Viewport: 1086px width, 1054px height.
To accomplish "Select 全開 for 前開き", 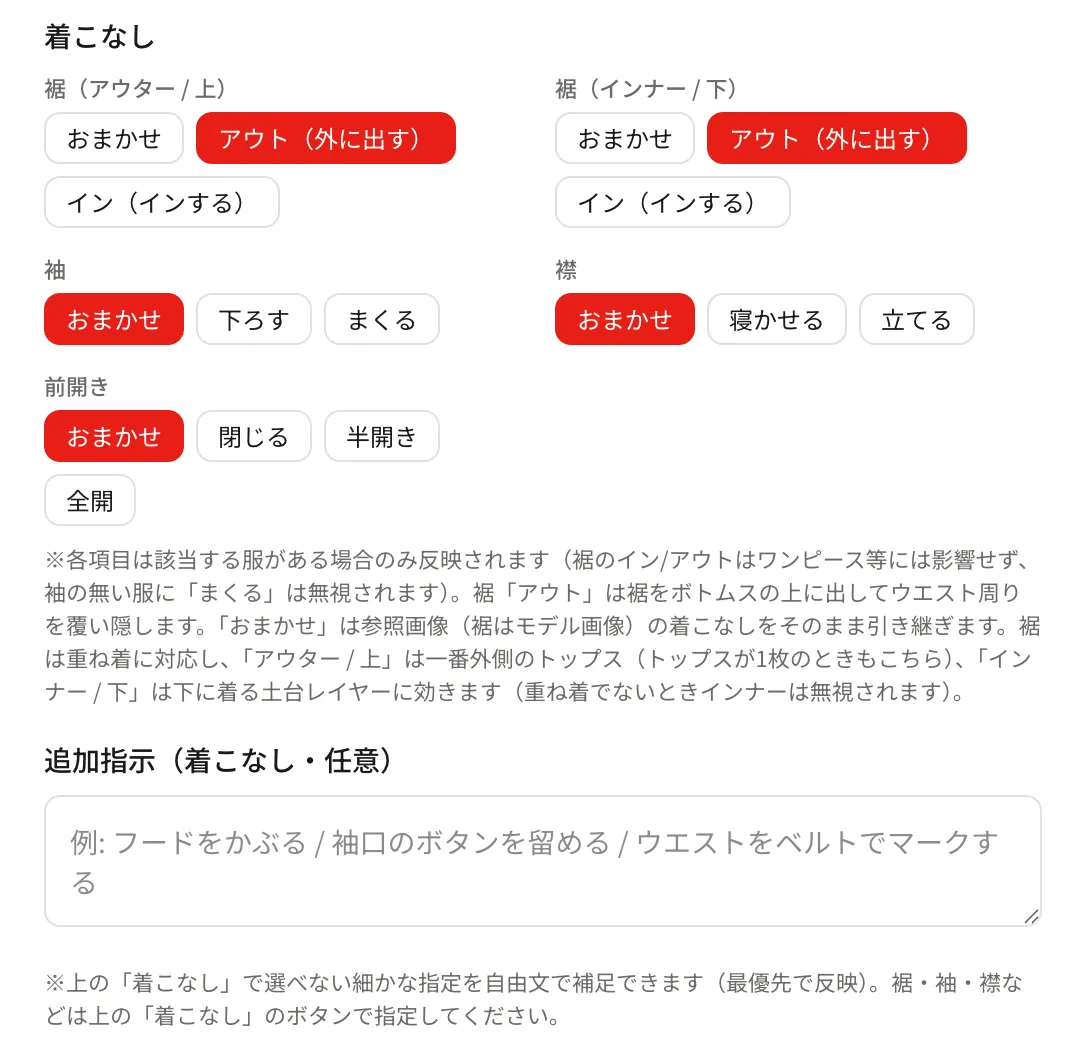I will click(x=89, y=500).
